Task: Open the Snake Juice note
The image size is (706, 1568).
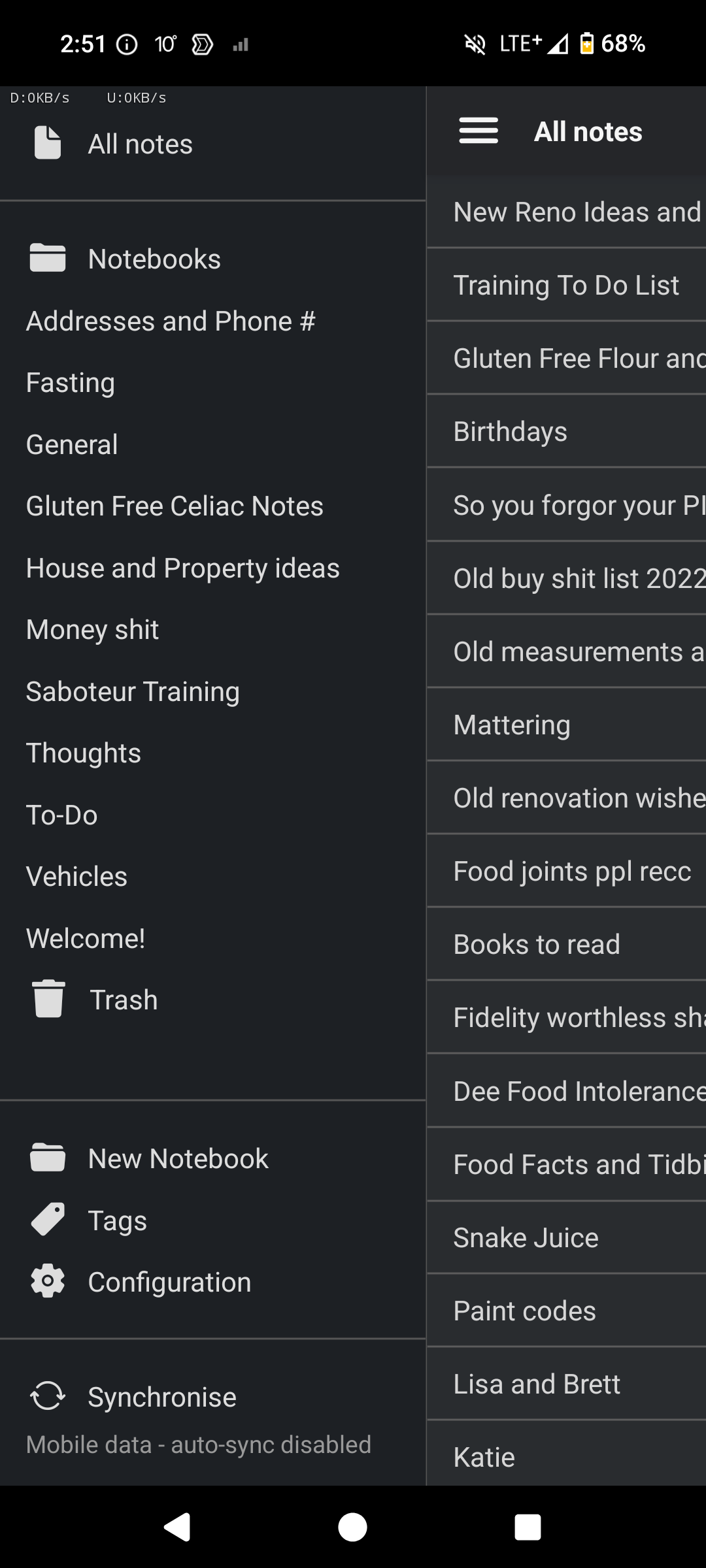Action: click(567, 1237)
